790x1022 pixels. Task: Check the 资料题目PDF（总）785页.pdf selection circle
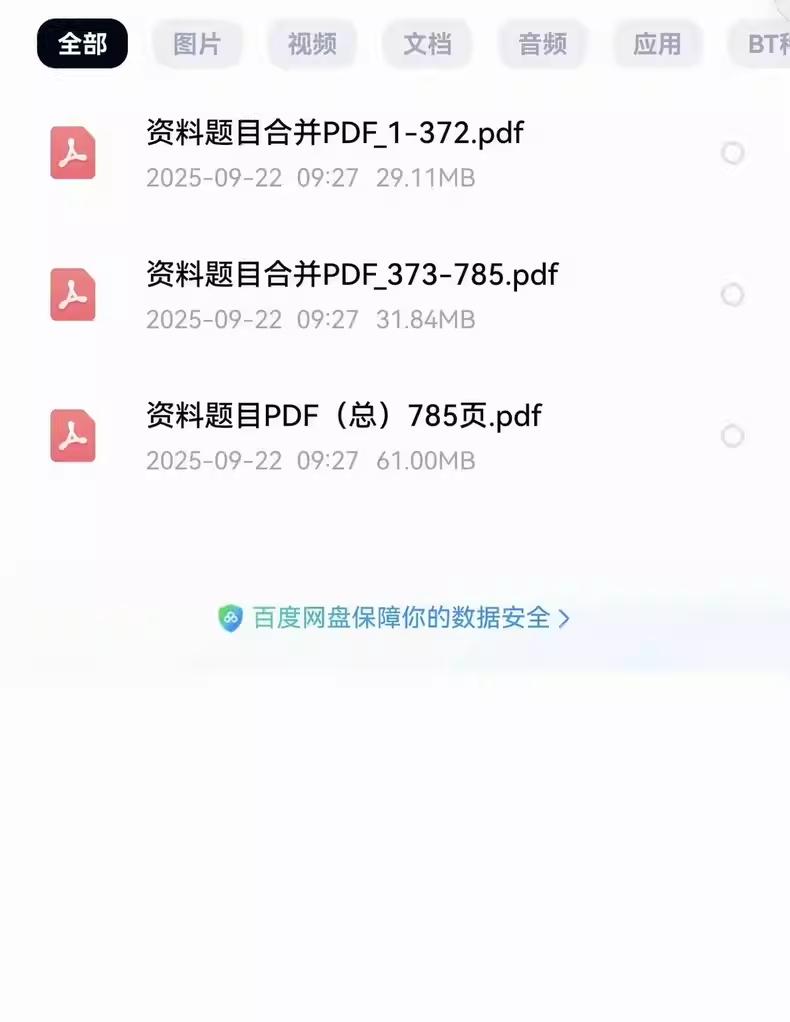[733, 436]
